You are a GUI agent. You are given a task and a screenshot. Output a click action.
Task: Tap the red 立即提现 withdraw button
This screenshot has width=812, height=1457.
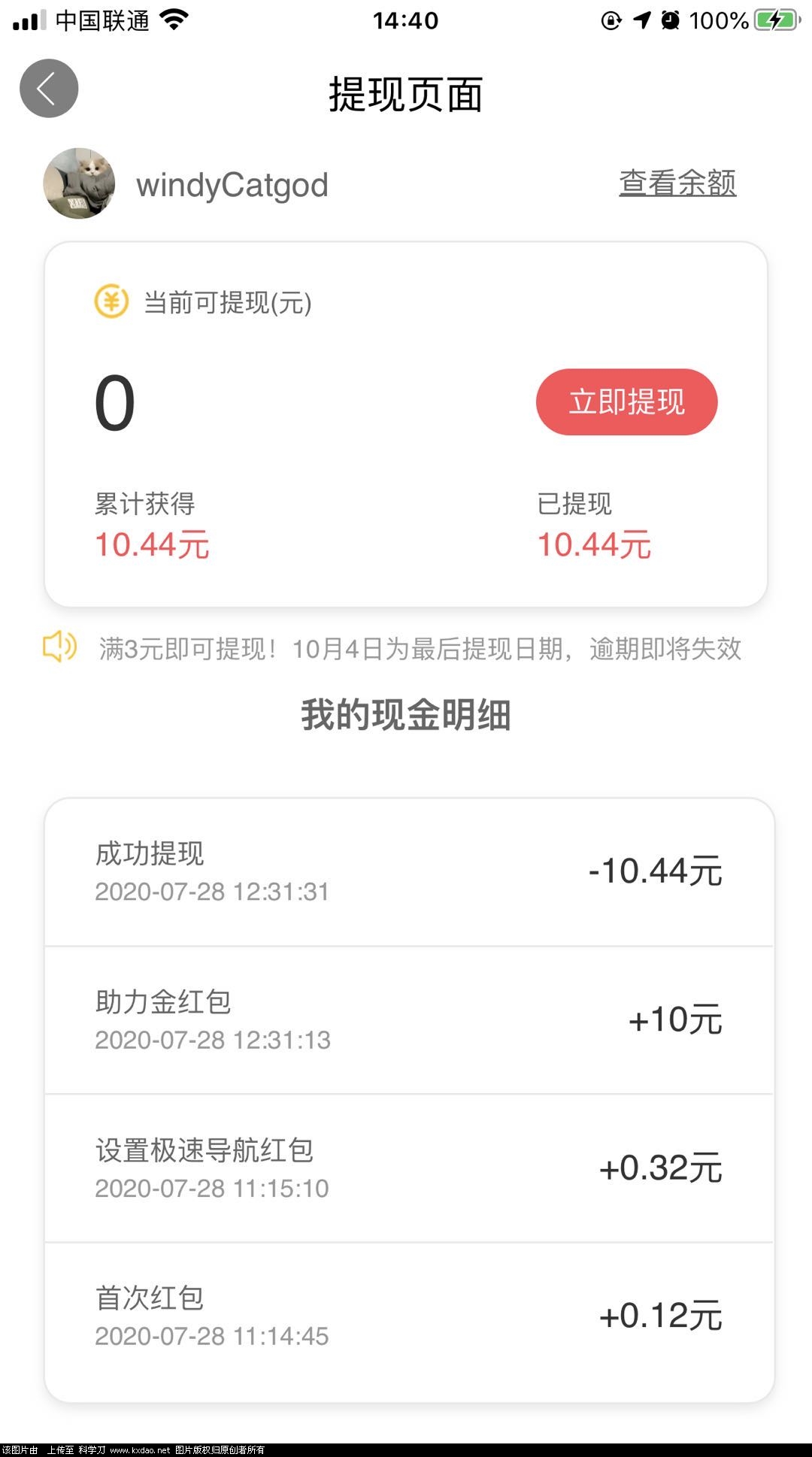tap(626, 401)
